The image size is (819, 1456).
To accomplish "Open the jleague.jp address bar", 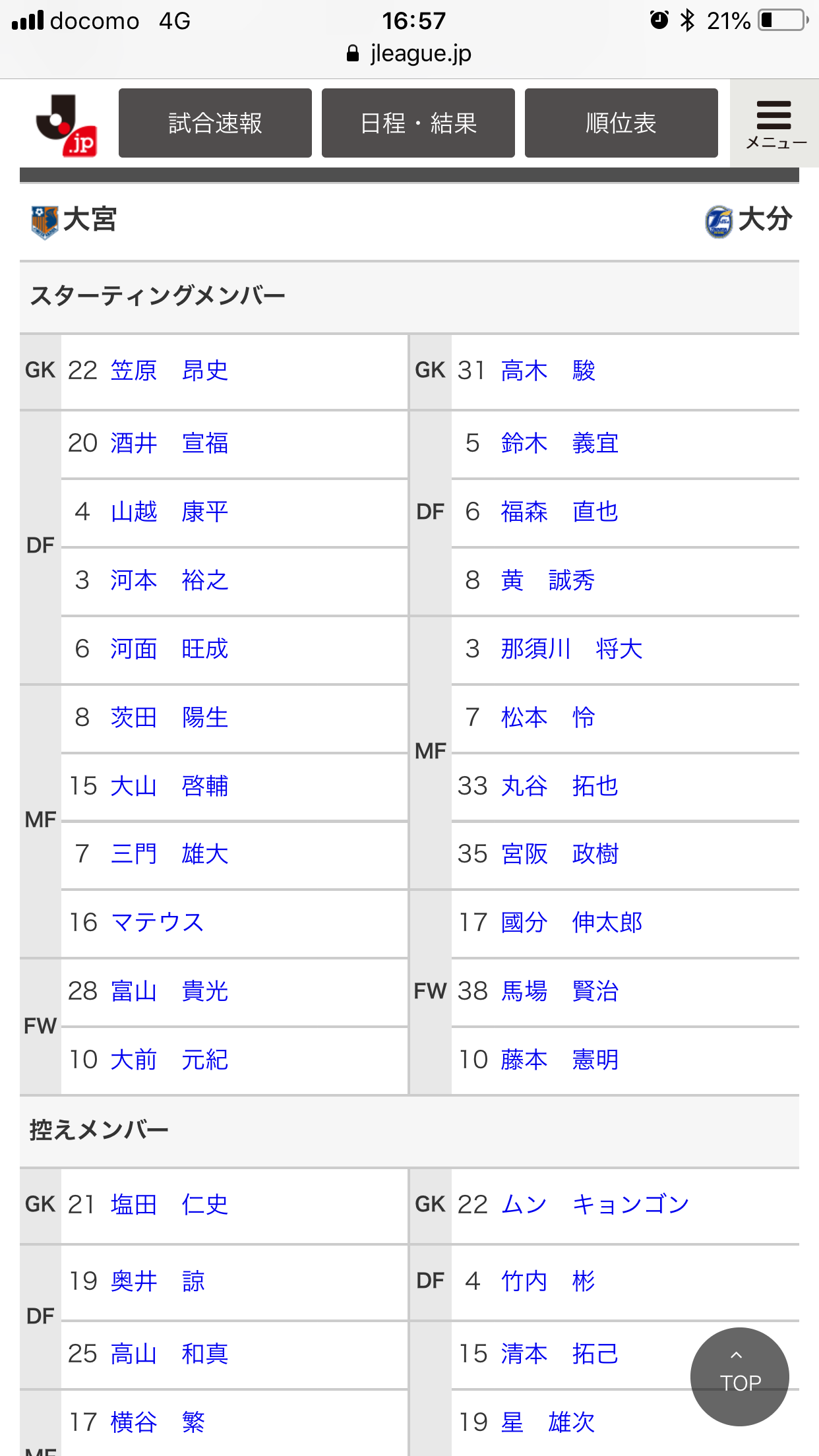I will point(409,53).
